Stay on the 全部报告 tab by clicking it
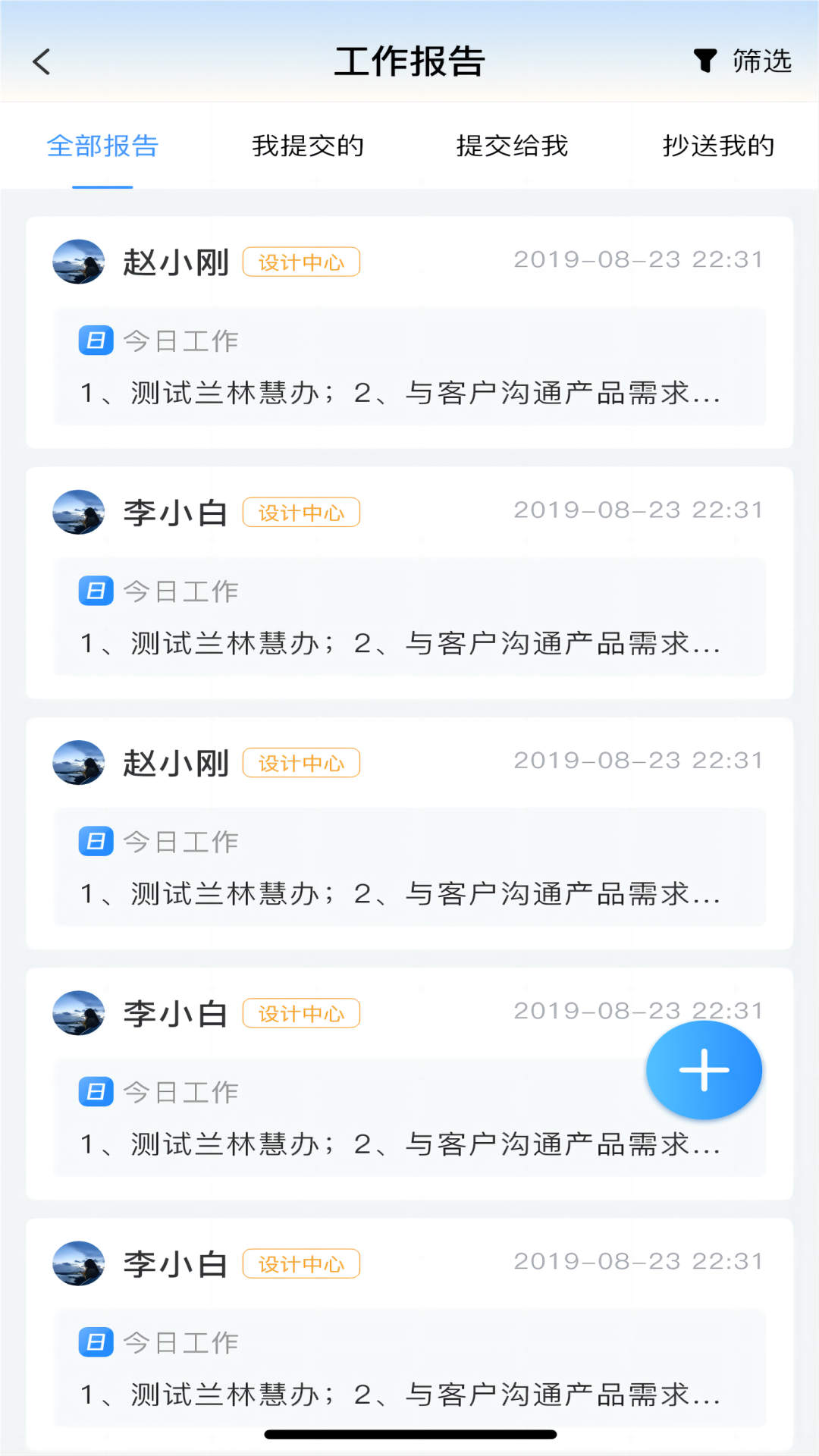The width and height of the screenshot is (819, 1456). coord(102,146)
